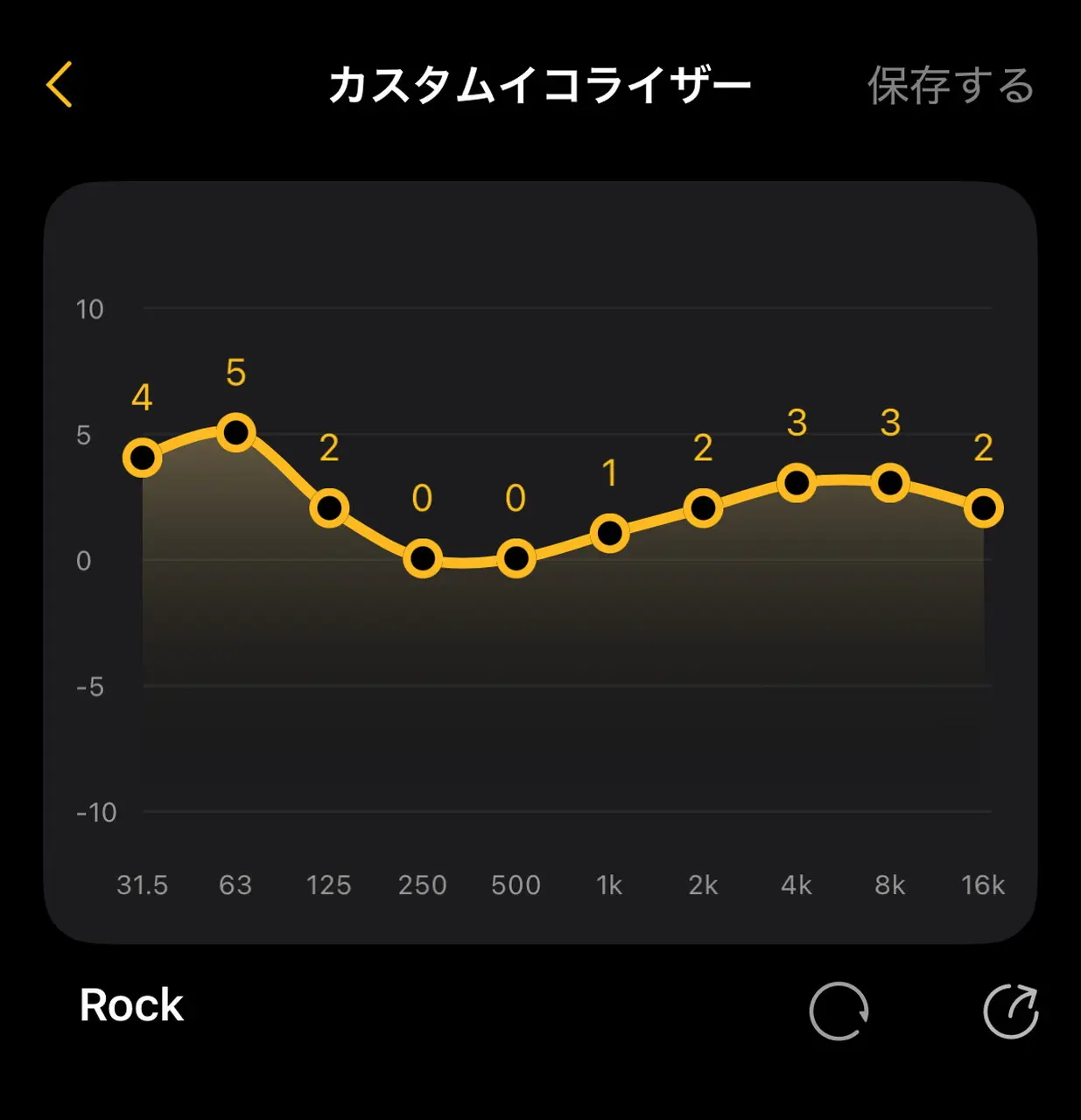Select the 63 Hz band handle
The height and width of the screenshot is (1120, 1081).
(x=236, y=432)
